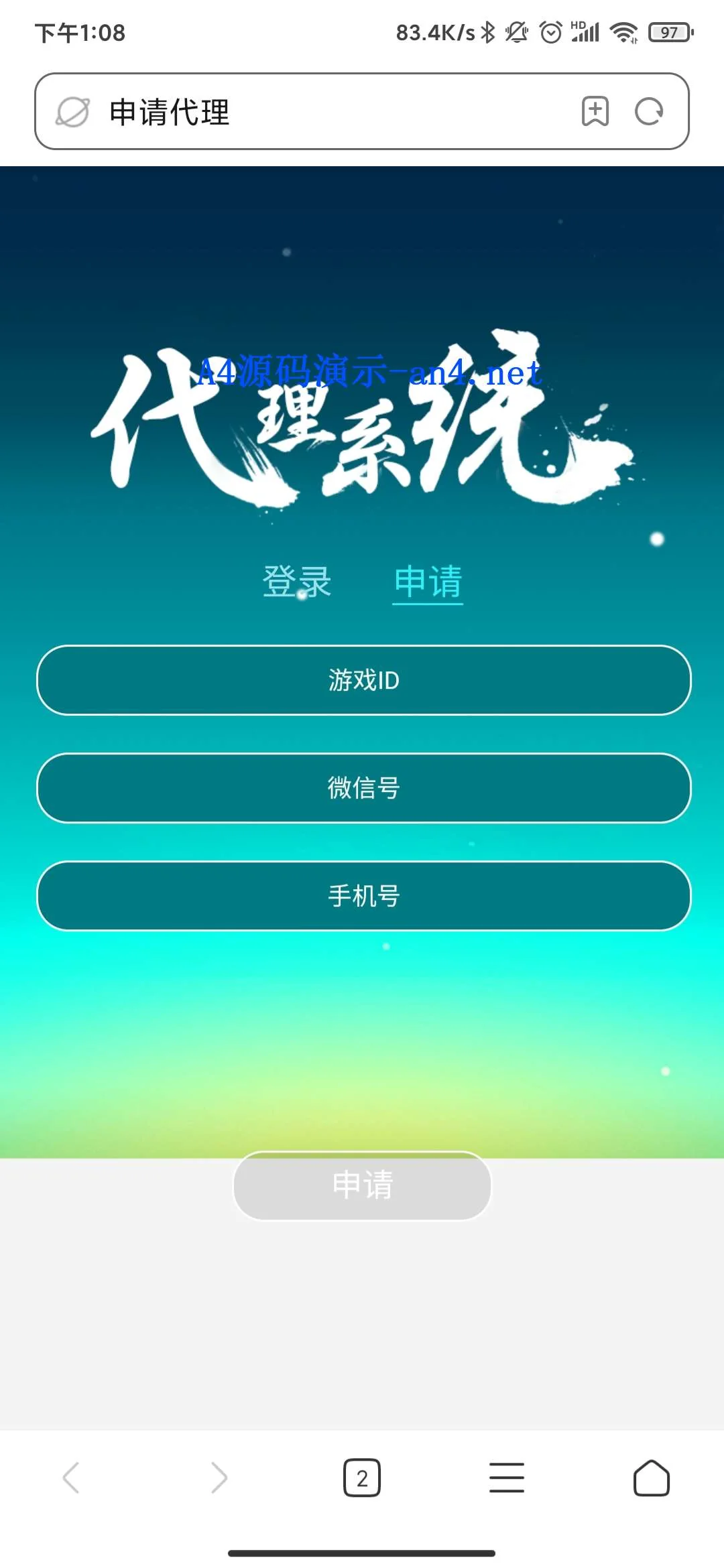724x1568 pixels.
Task: Bookmark this page
Action: [x=595, y=111]
